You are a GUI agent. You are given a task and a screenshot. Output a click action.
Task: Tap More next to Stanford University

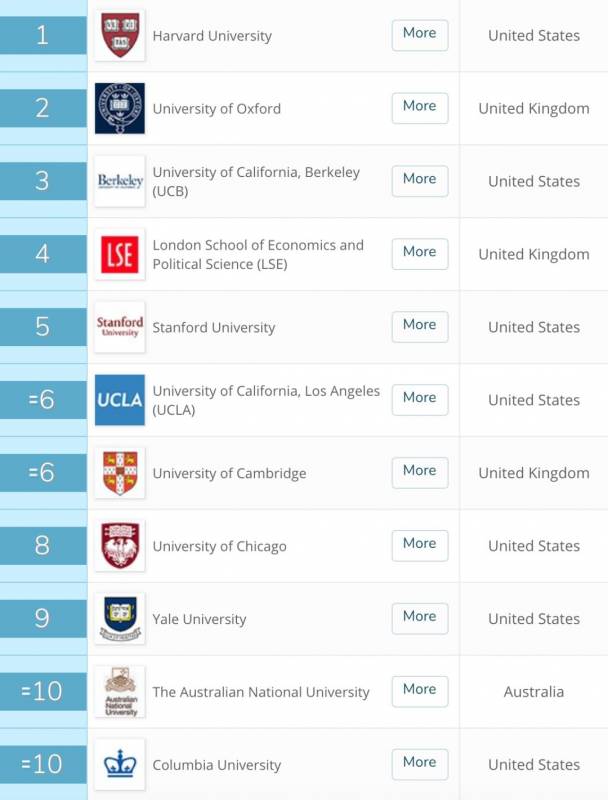[x=419, y=326]
